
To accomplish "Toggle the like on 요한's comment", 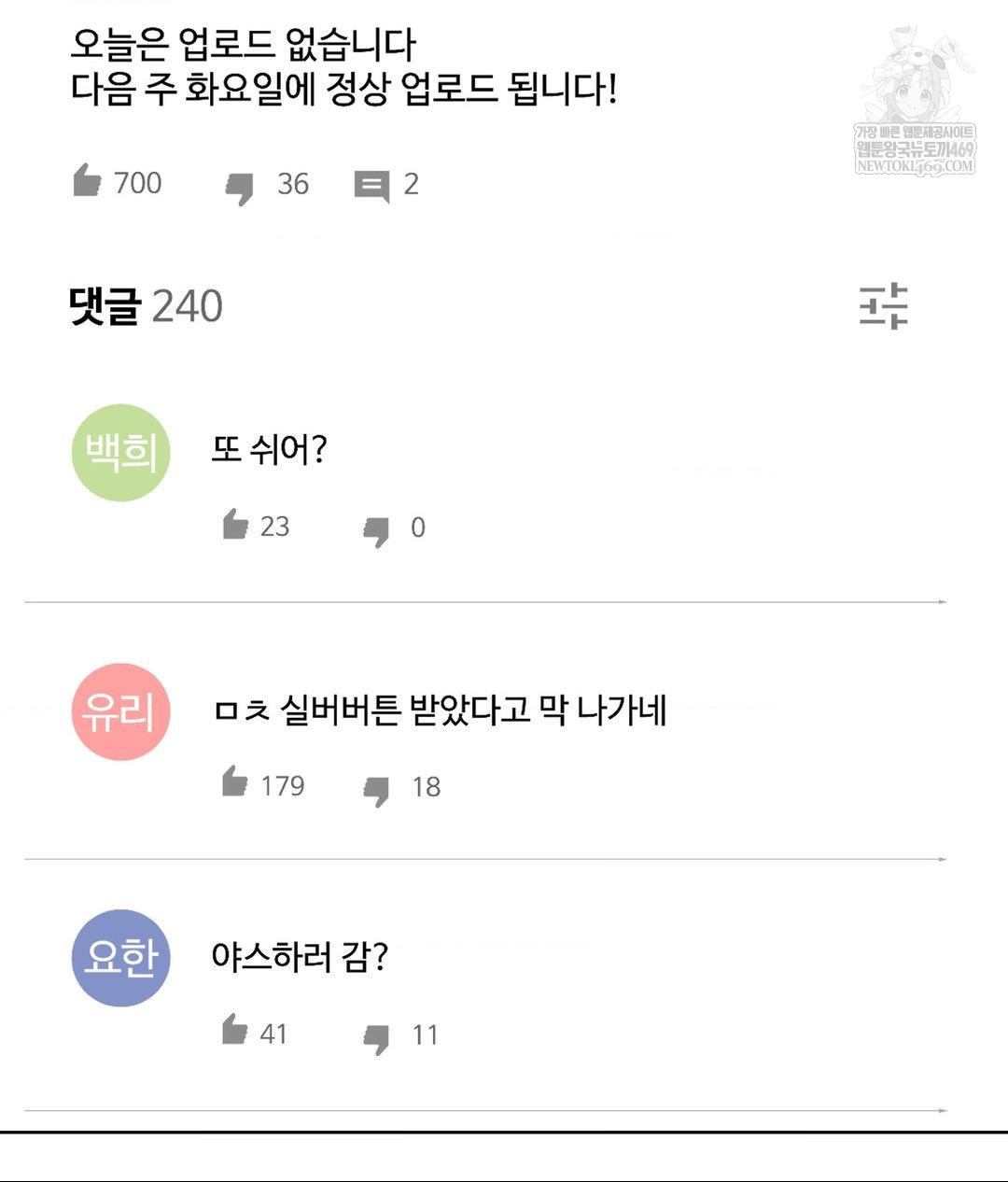I will click(x=234, y=1032).
